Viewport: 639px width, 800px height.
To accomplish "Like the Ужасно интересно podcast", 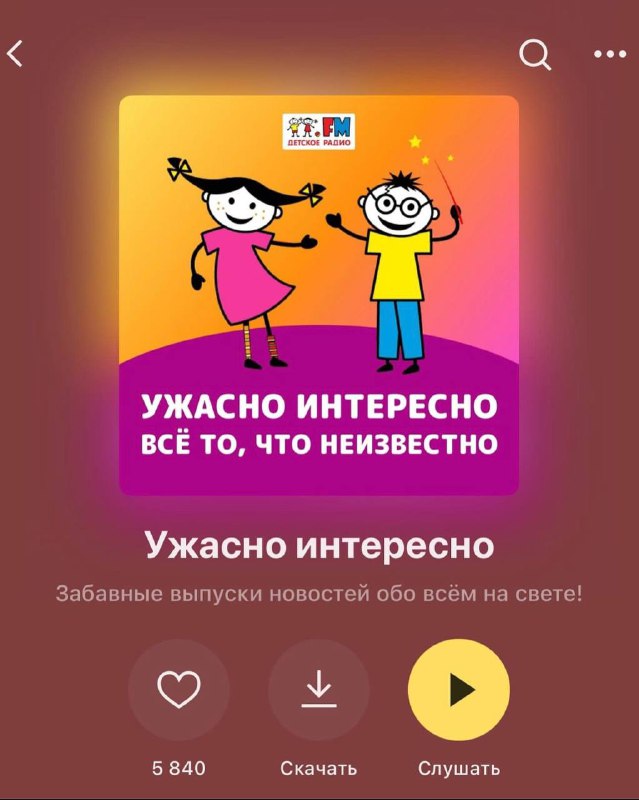I will pyautogui.click(x=179, y=689).
